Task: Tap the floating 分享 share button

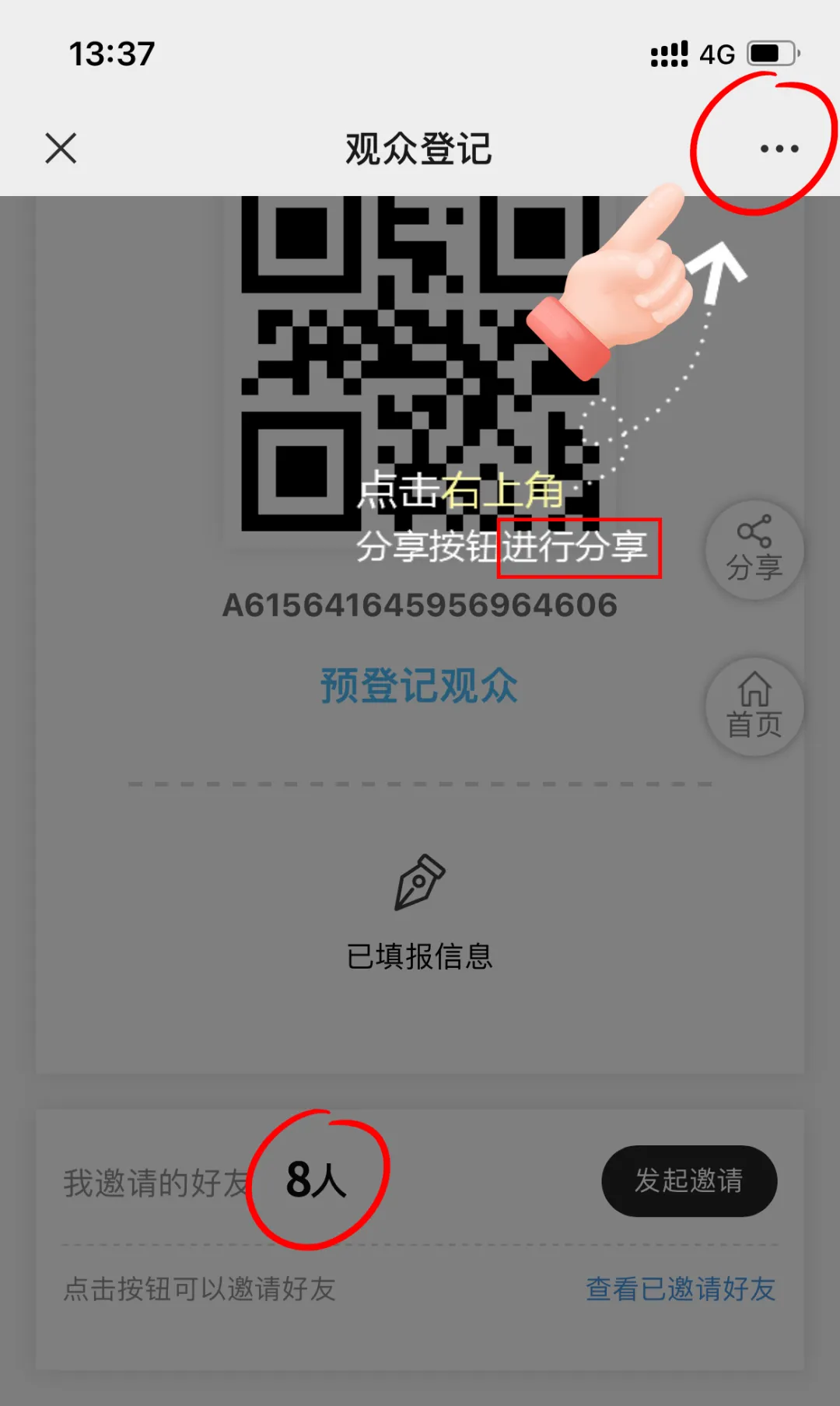Action: tap(754, 550)
